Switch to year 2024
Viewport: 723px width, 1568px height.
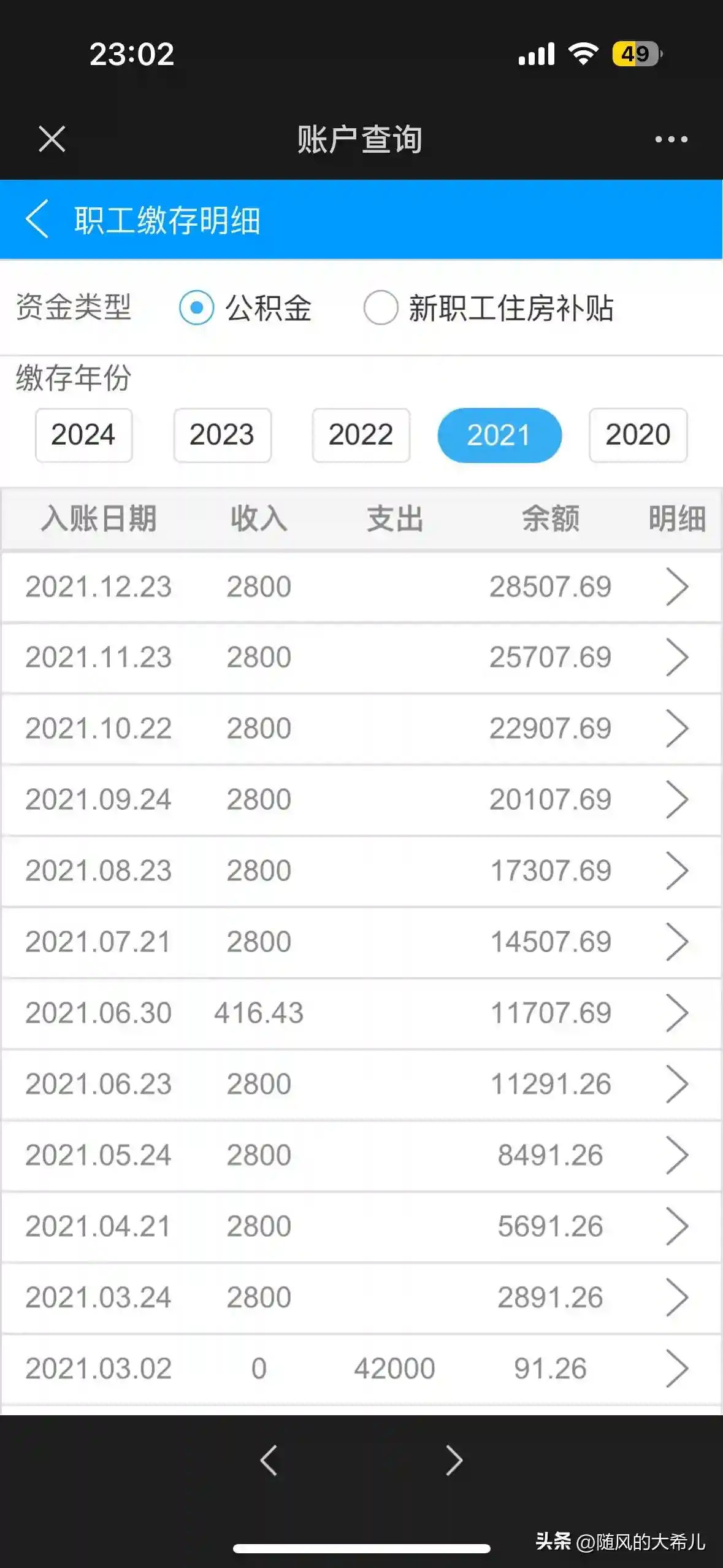coord(83,435)
